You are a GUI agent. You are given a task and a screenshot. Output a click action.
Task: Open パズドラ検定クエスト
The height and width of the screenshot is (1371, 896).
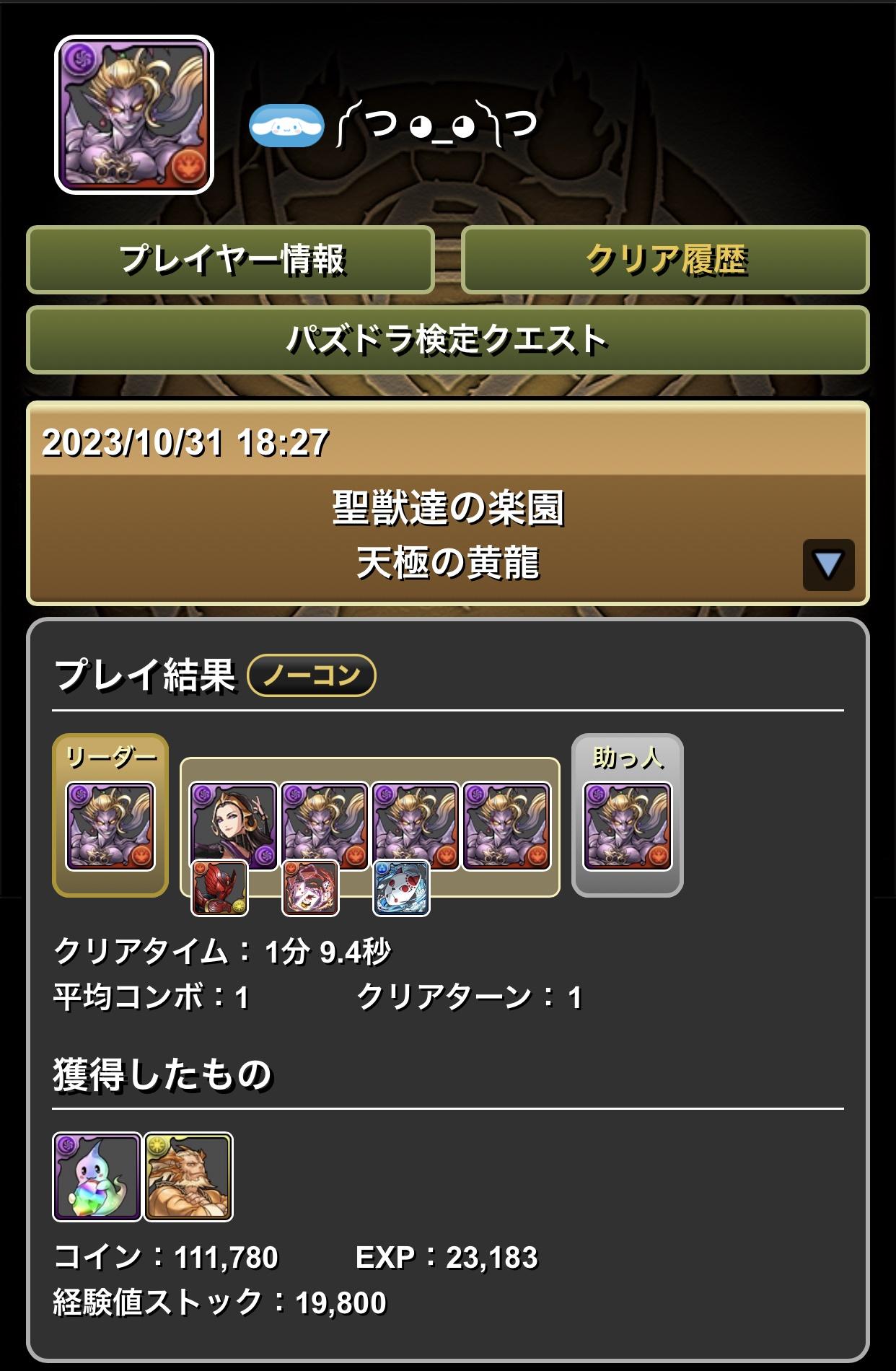coord(447,340)
